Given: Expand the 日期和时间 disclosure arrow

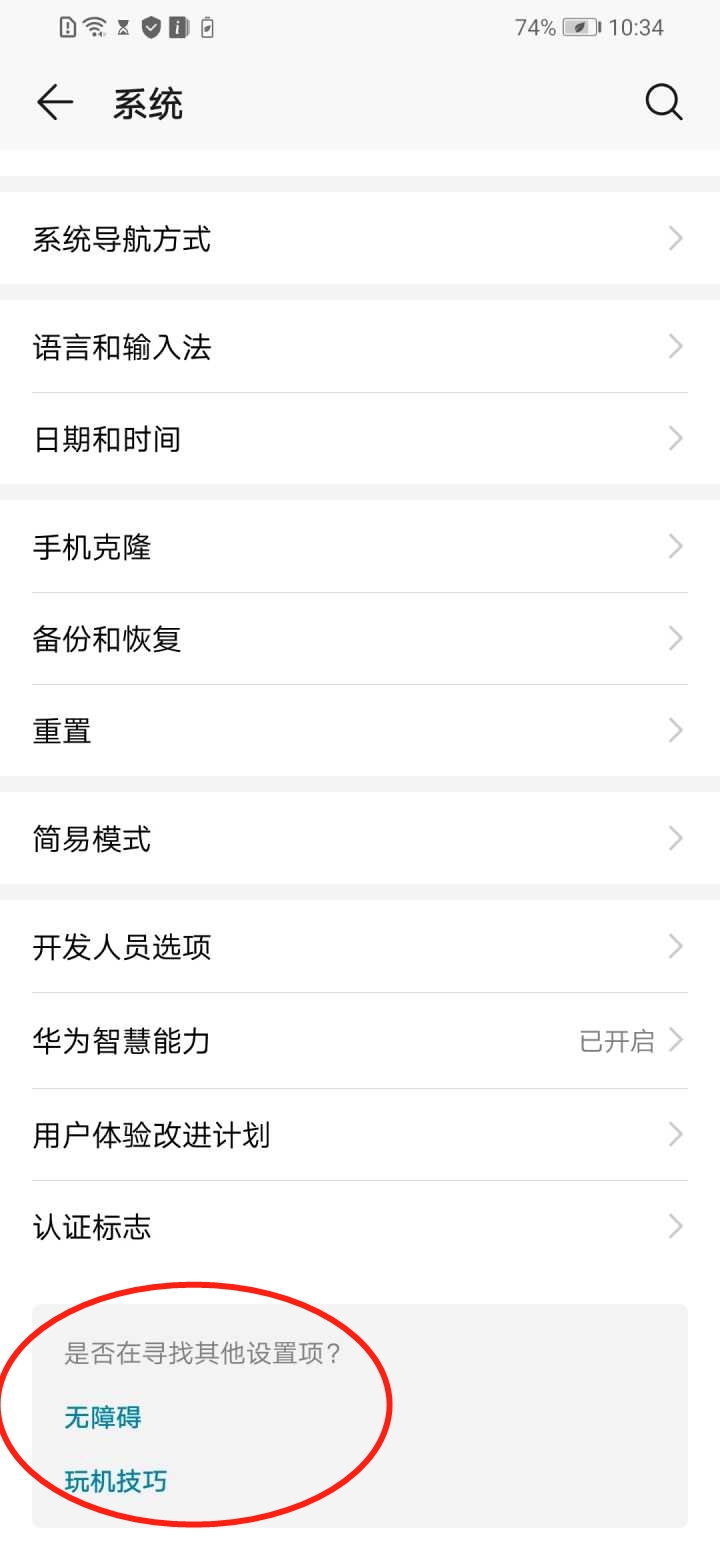Looking at the screenshot, I should (676, 438).
